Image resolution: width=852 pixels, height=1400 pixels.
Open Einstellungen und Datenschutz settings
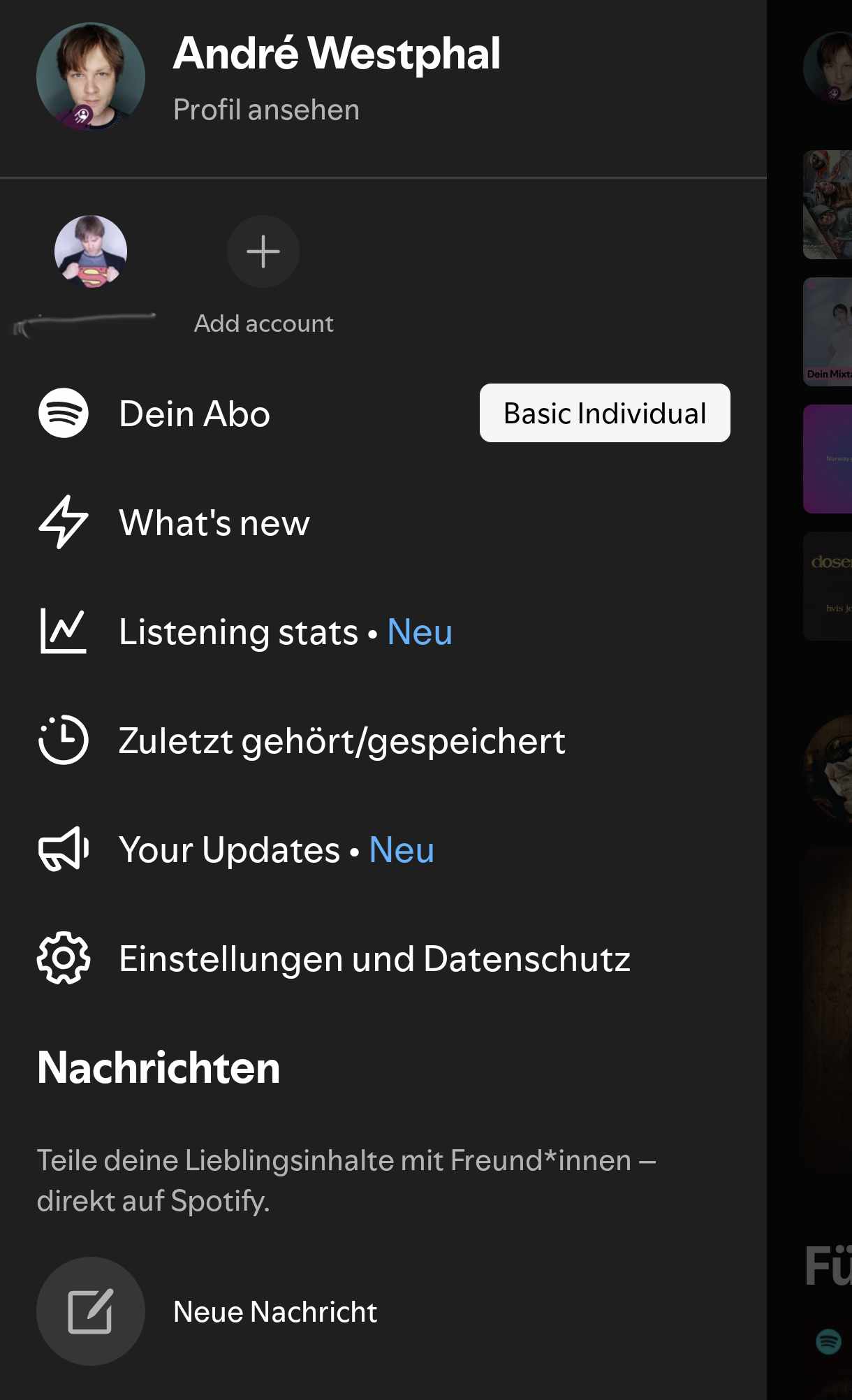pyautogui.click(x=374, y=958)
